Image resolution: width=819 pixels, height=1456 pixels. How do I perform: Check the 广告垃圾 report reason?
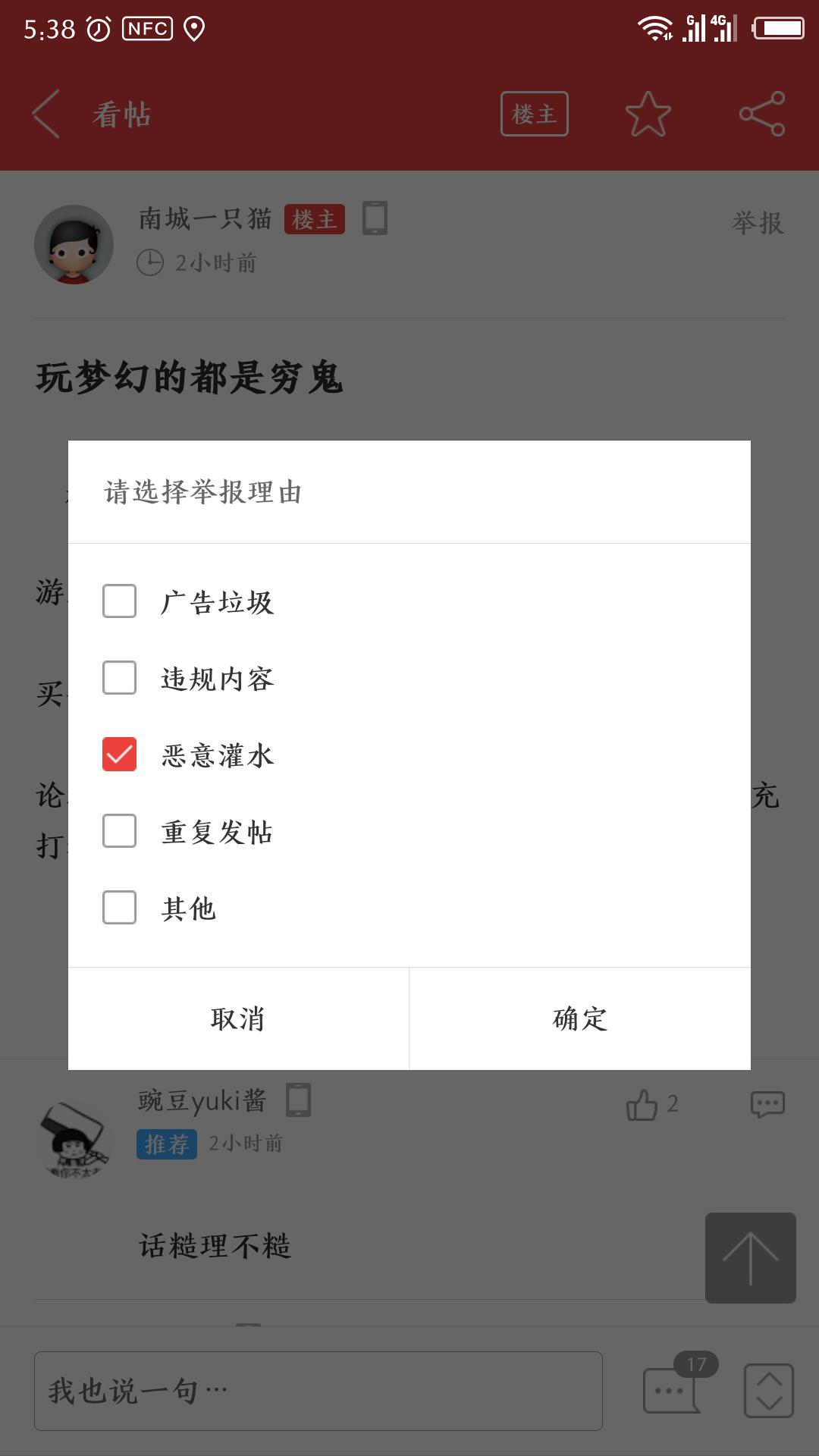point(120,601)
